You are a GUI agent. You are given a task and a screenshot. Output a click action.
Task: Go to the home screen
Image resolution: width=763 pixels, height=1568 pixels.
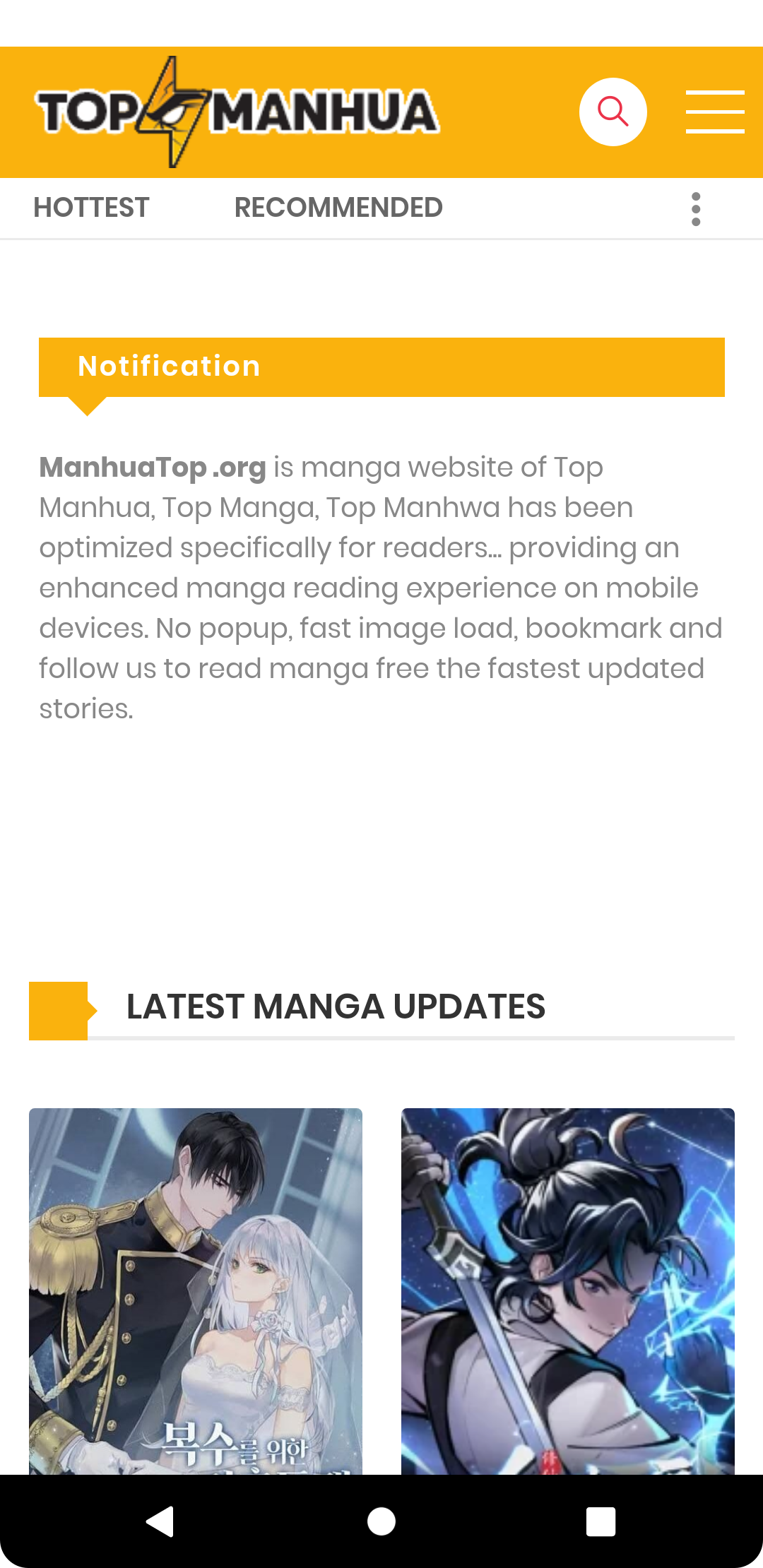tap(381, 1521)
